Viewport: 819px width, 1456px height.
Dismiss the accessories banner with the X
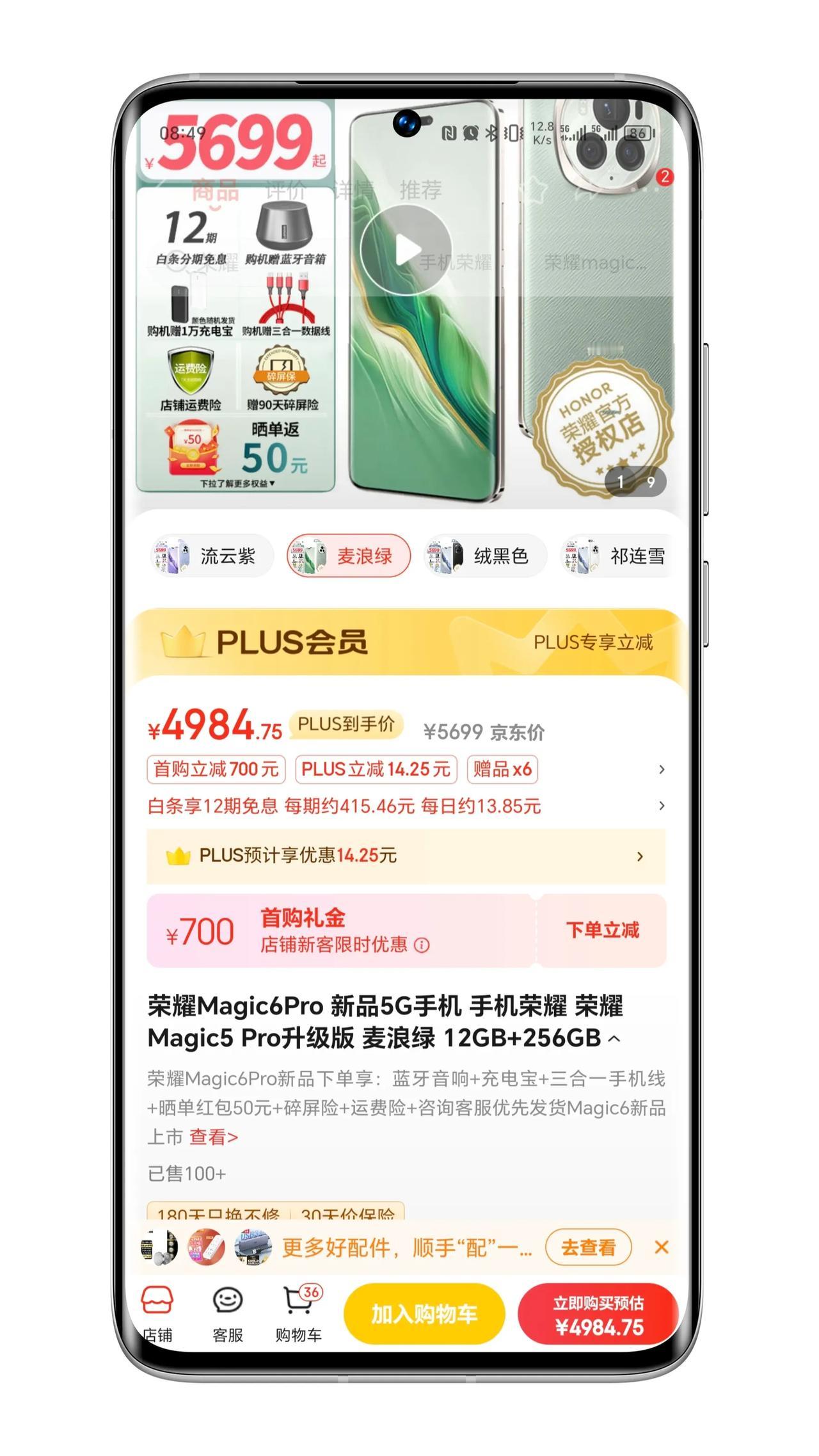tap(662, 1247)
